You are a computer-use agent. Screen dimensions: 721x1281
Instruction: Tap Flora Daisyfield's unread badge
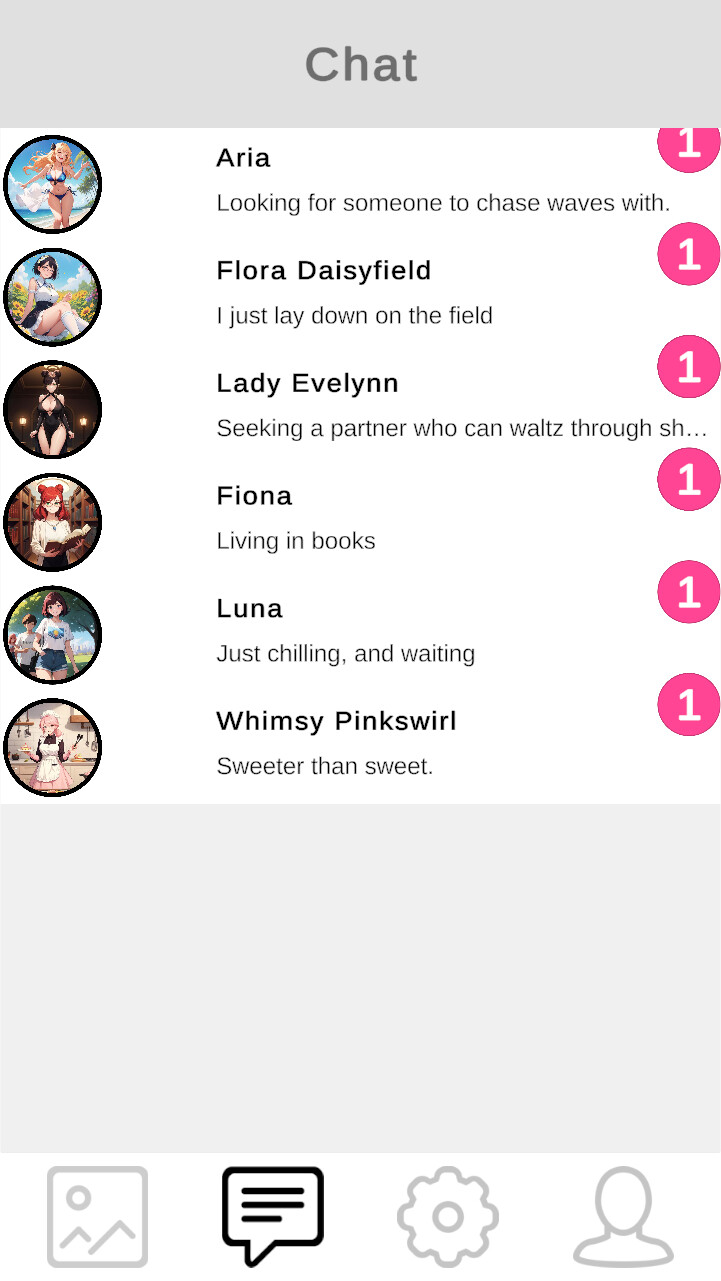pyautogui.click(x=689, y=255)
